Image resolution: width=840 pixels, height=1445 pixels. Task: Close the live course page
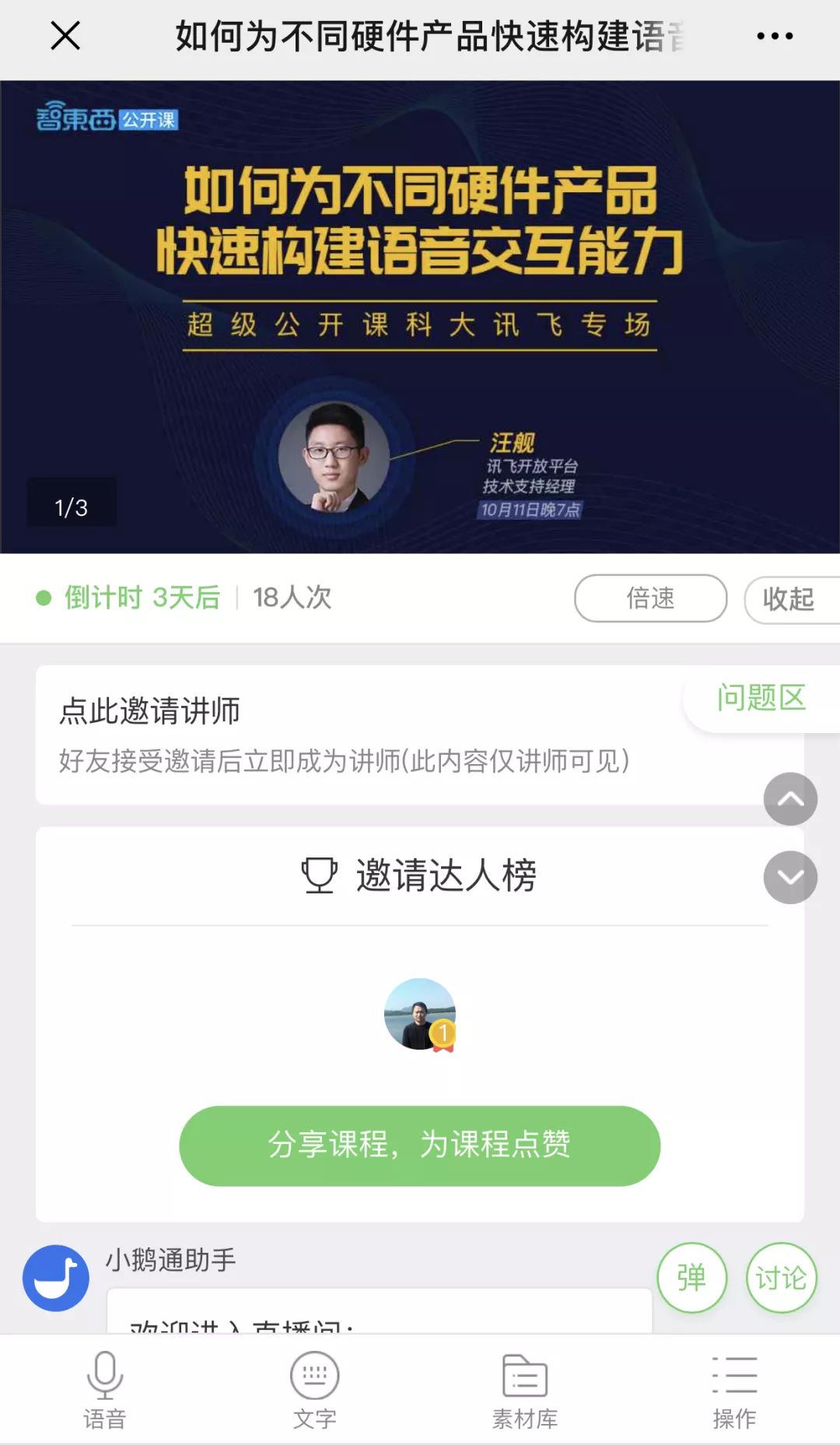[x=65, y=36]
